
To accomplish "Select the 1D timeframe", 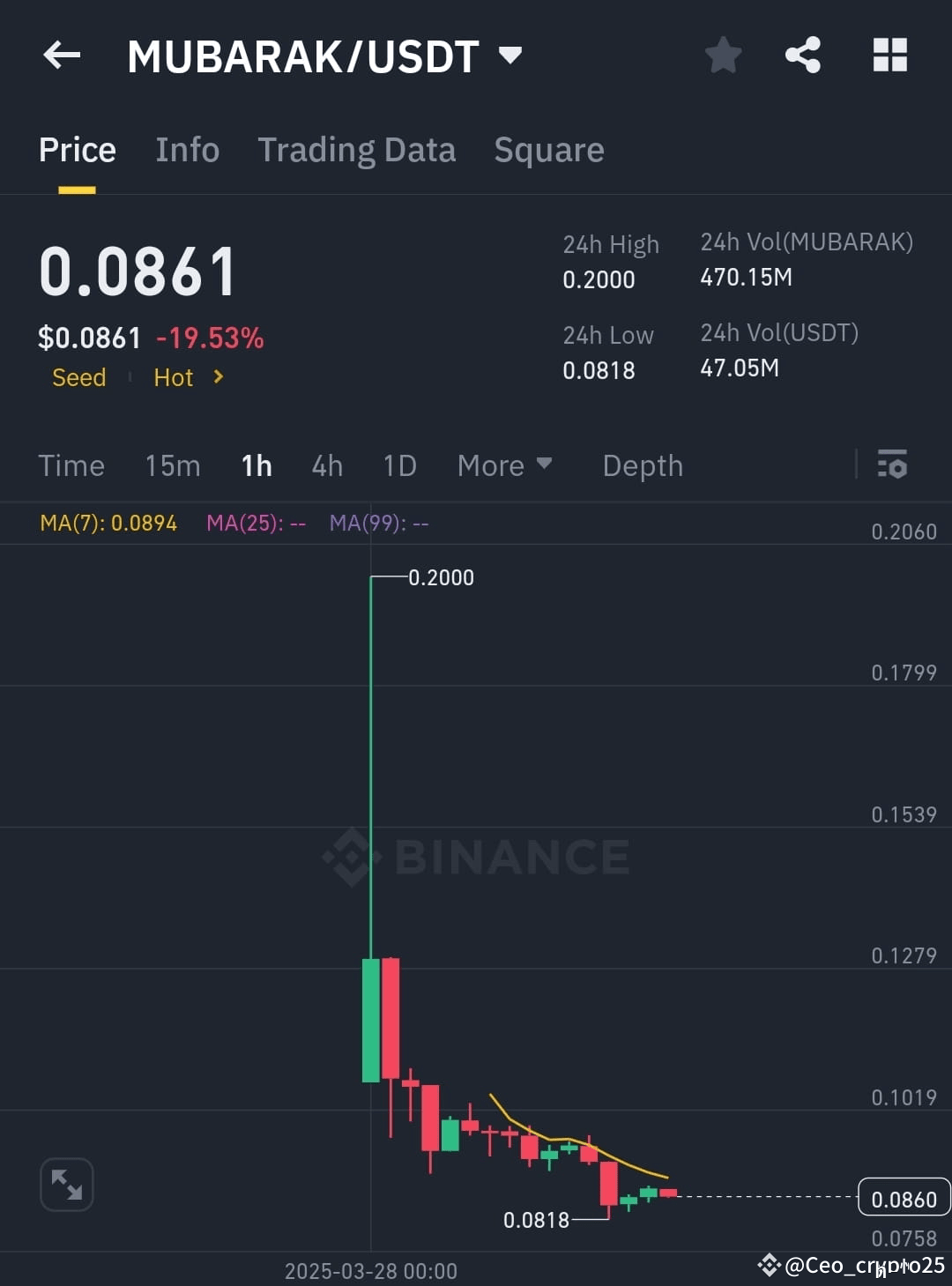I will [398, 465].
